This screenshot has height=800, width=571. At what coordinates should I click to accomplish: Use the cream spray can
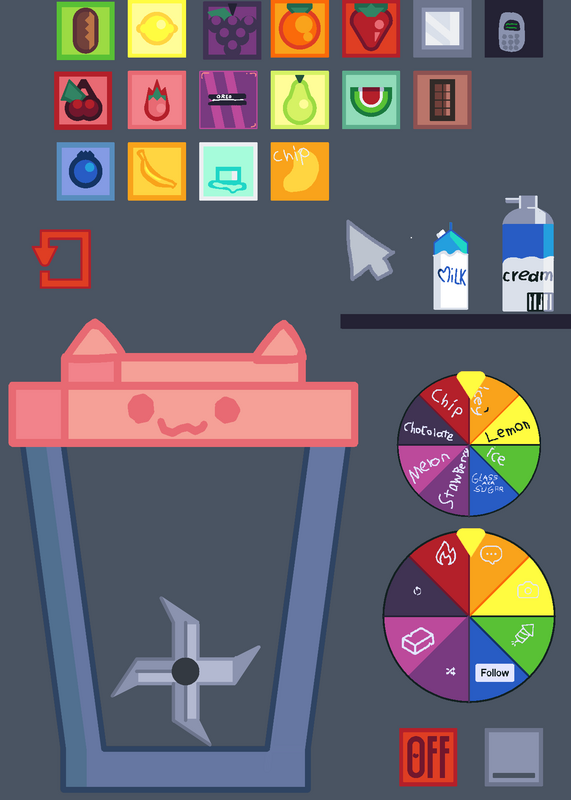click(x=528, y=254)
